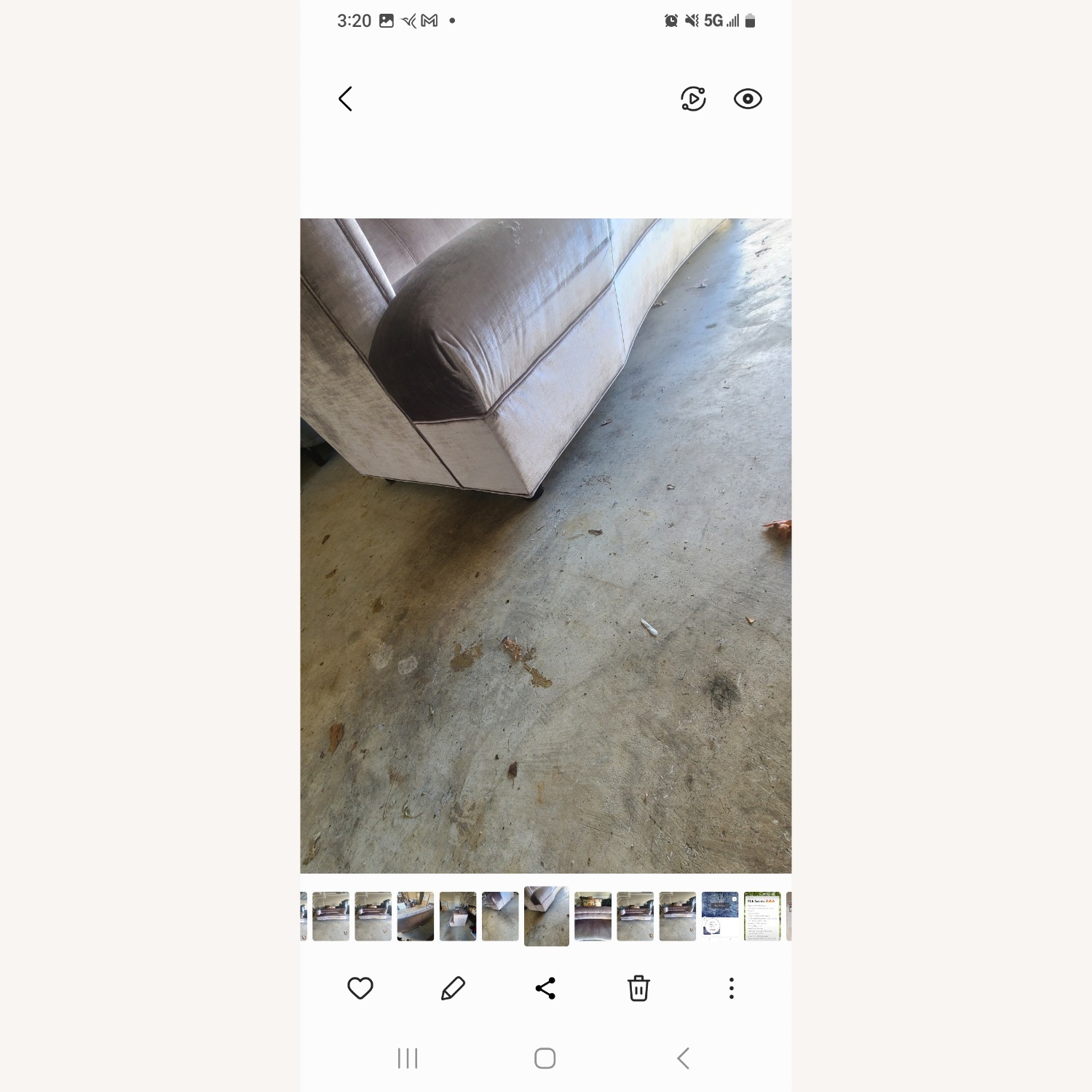Open the three-dot more options menu

coord(731,988)
